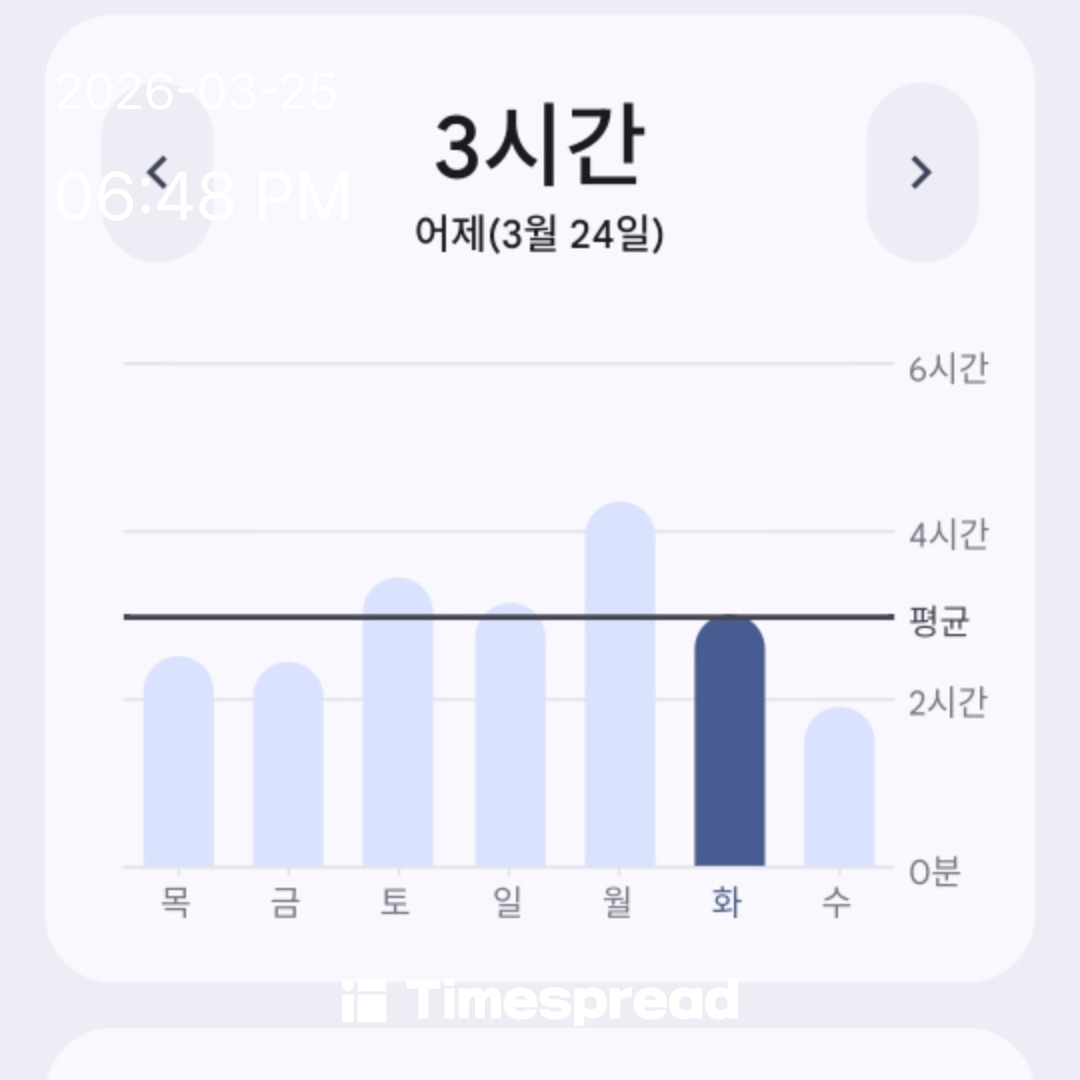This screenshot has width=1080, height=1080.
Task: Select the 토 (Saturday) bar in chart
Action: [398, 723]
